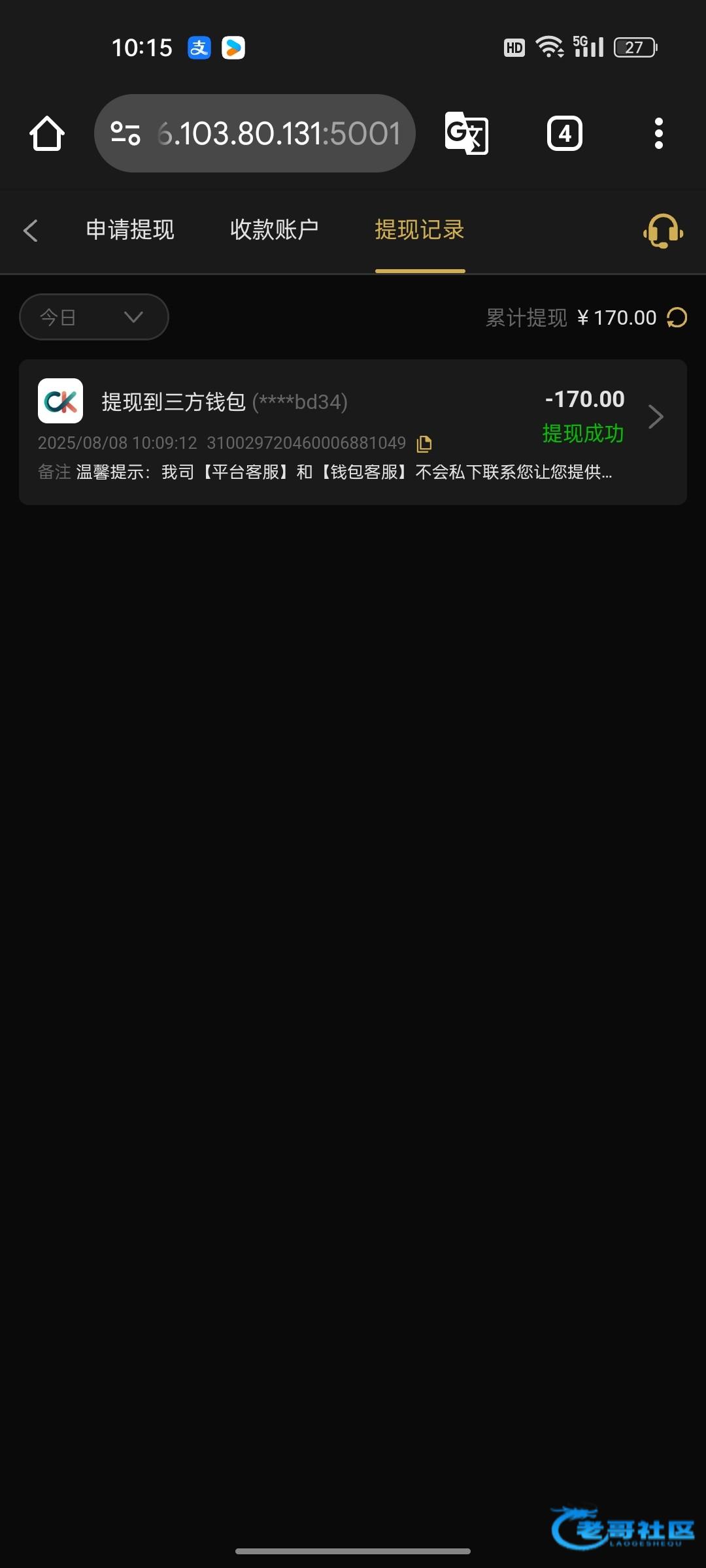
Task: Go back with the left arrow
Action: 31,231
